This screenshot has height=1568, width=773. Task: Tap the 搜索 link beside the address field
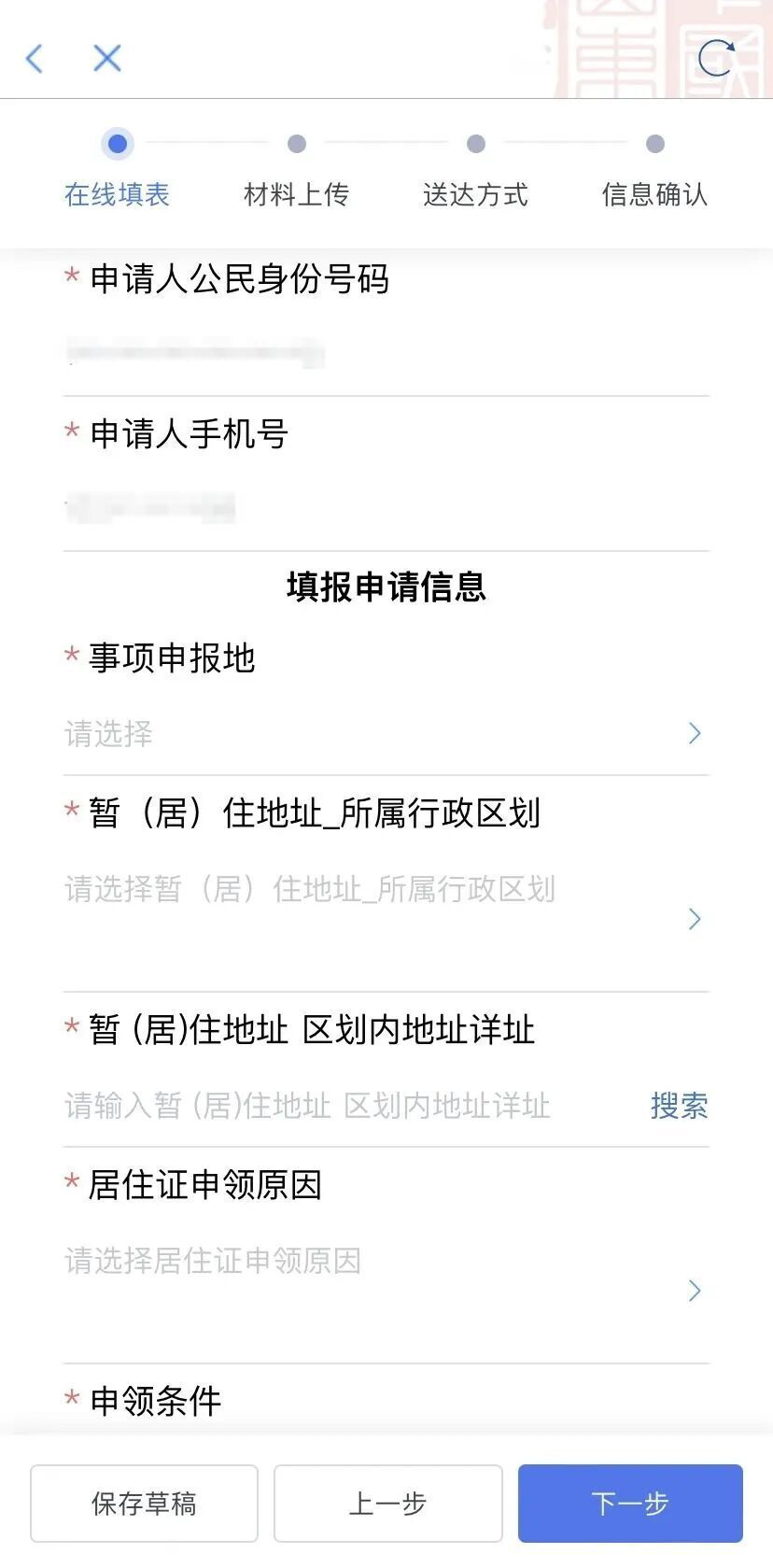coord(680,1106)
